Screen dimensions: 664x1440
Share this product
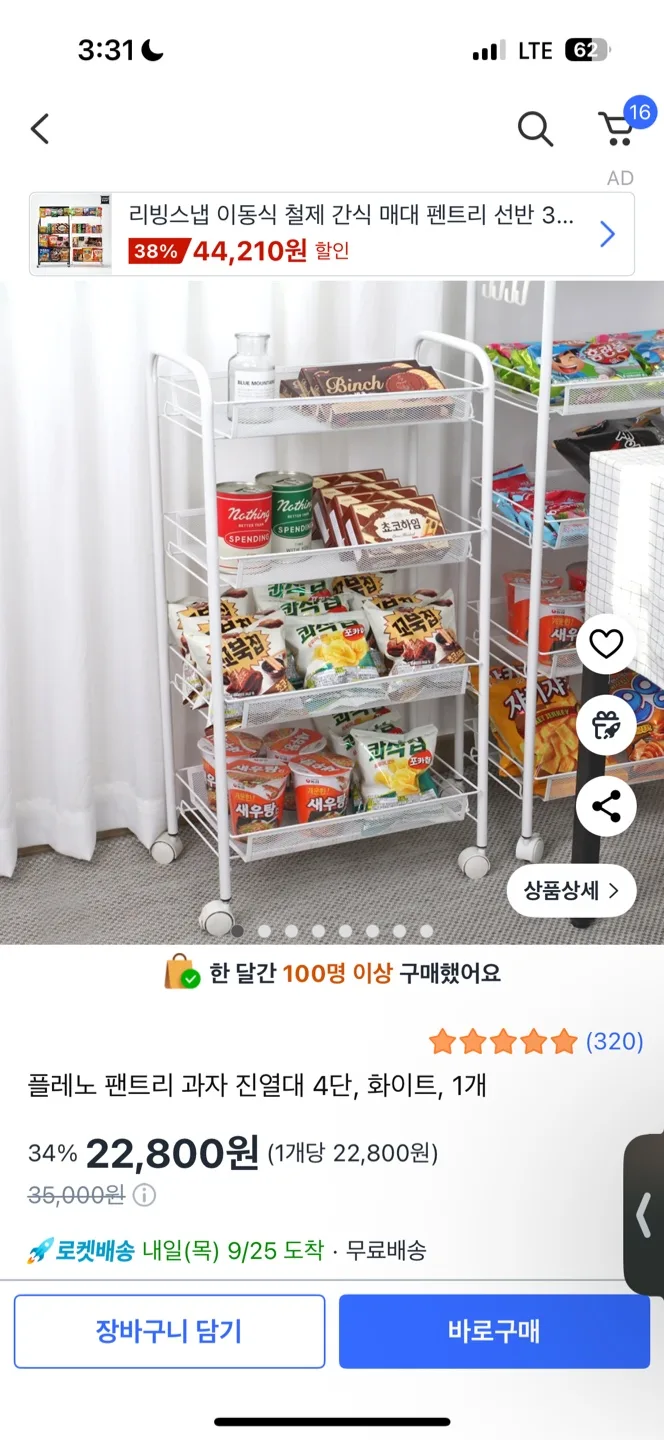point(606,806)
